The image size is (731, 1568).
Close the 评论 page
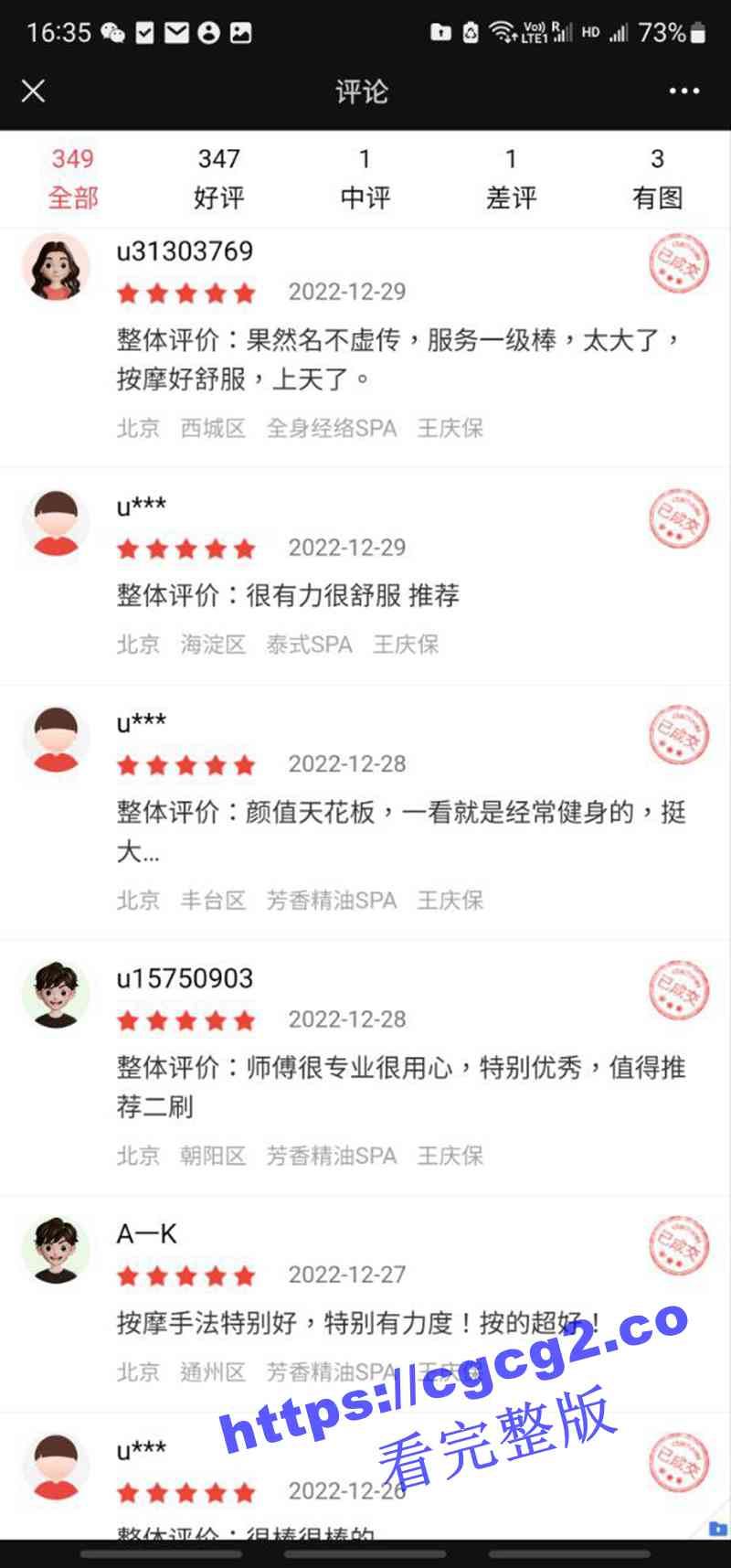pos(34,91)
